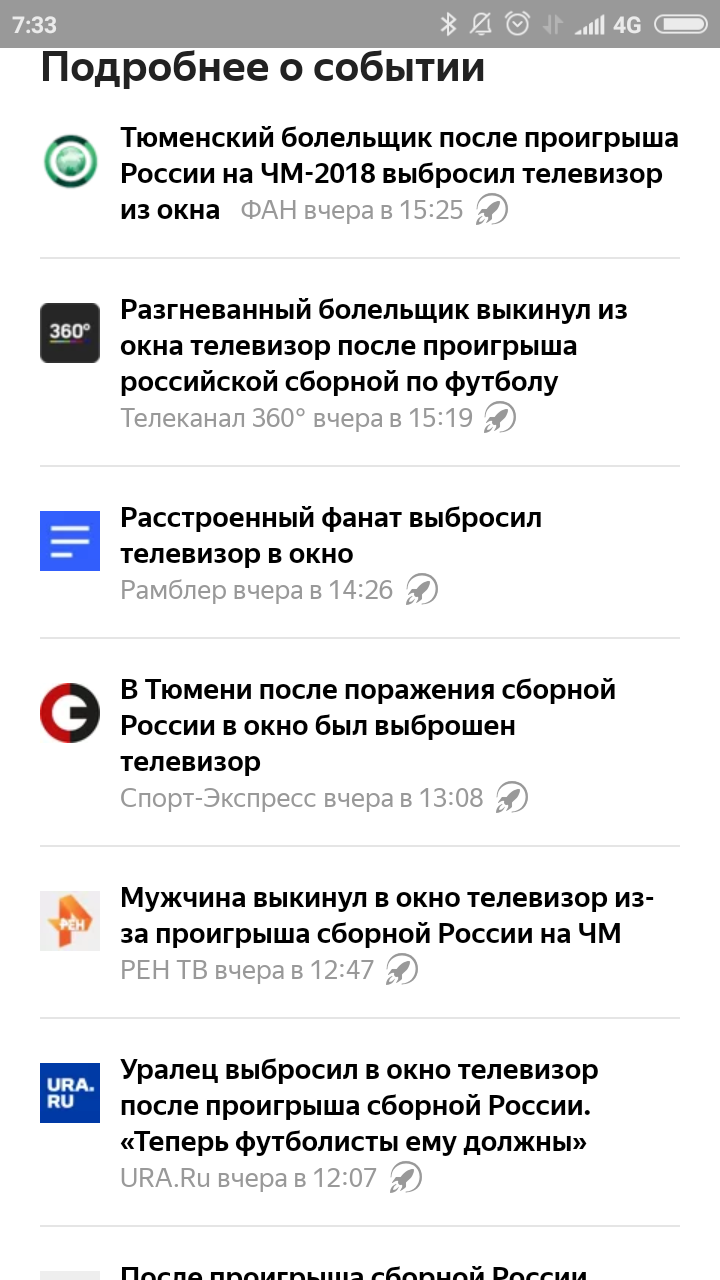The width and height of the screenshot is (720, 1280).
Task: Tap the rocket icon next to Спорт-Экспресс
Action: tap(511, 798)
